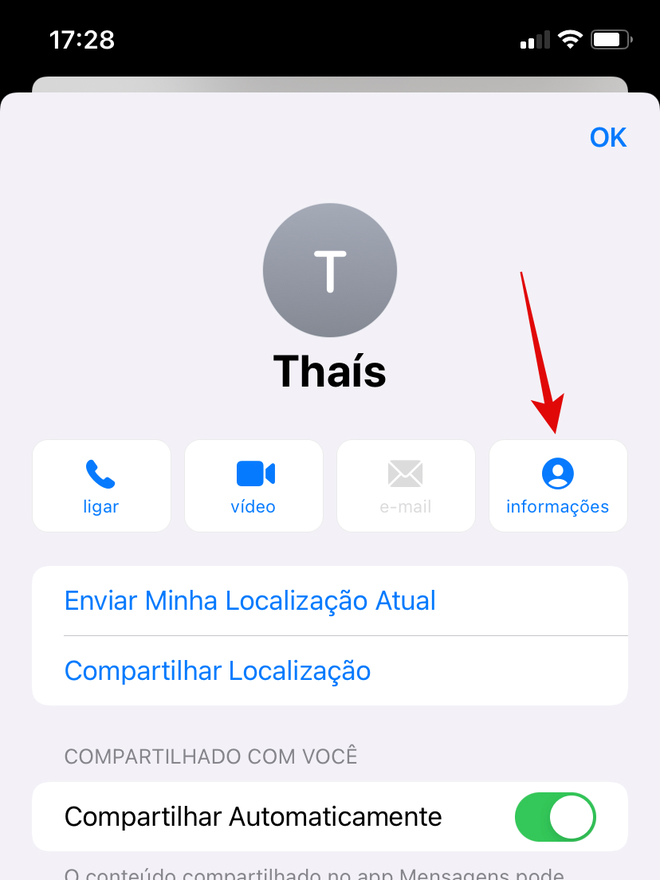Call Thaís with the ligar button
660x880 pixels.
tap(101, 486)
